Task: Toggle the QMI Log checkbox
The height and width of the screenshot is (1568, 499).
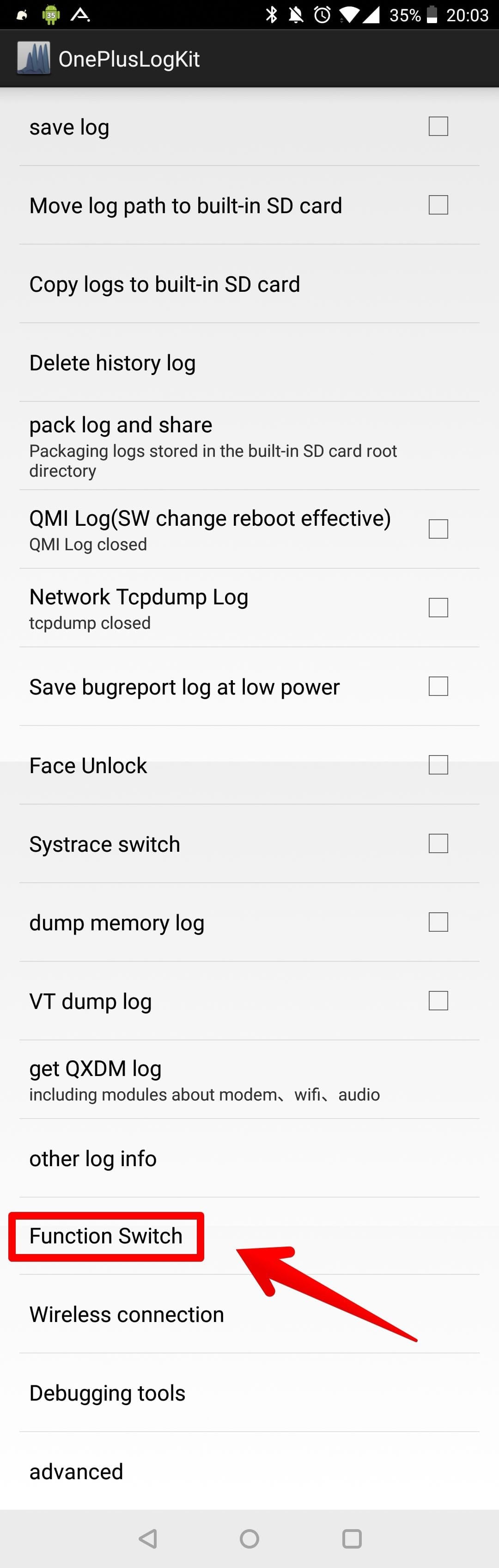Action: pos(438,529)
